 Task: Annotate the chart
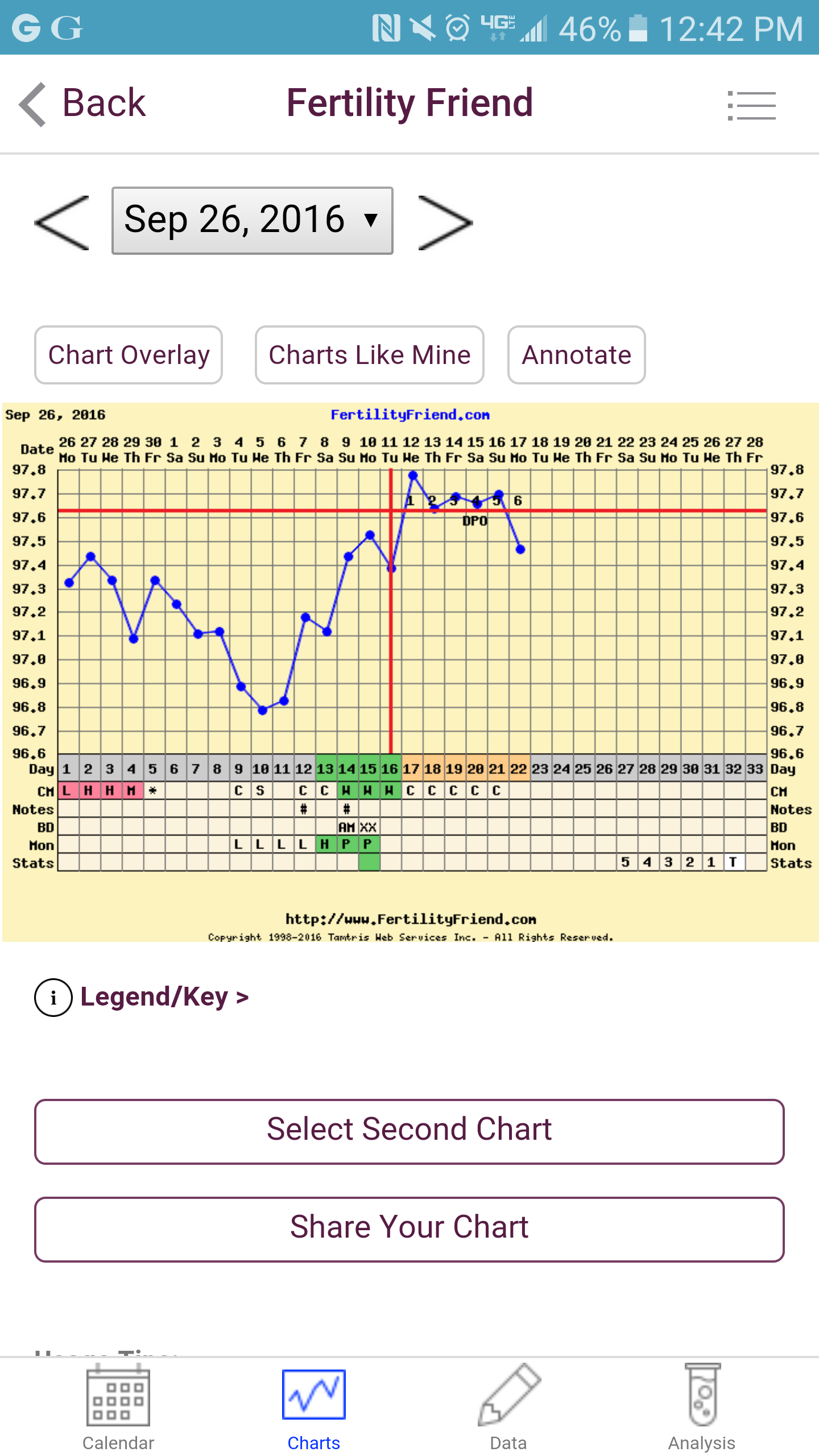tap(576, 355)
